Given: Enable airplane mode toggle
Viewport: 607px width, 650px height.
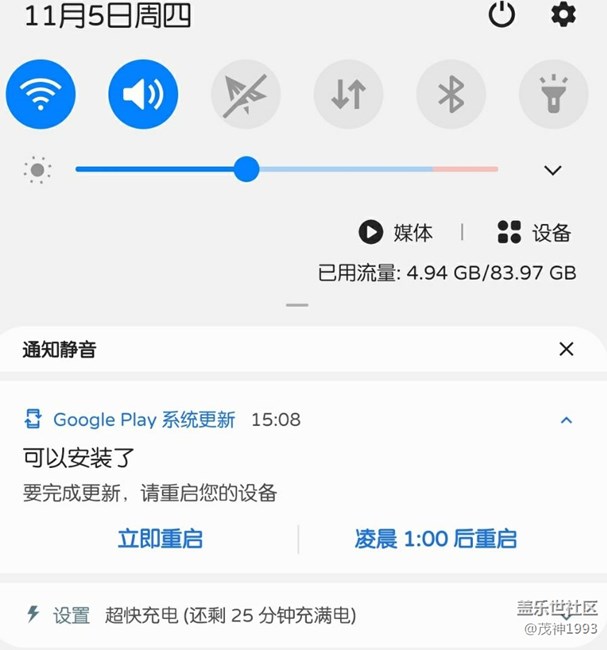Looking at the screenshot, I should tap(245, 94).
